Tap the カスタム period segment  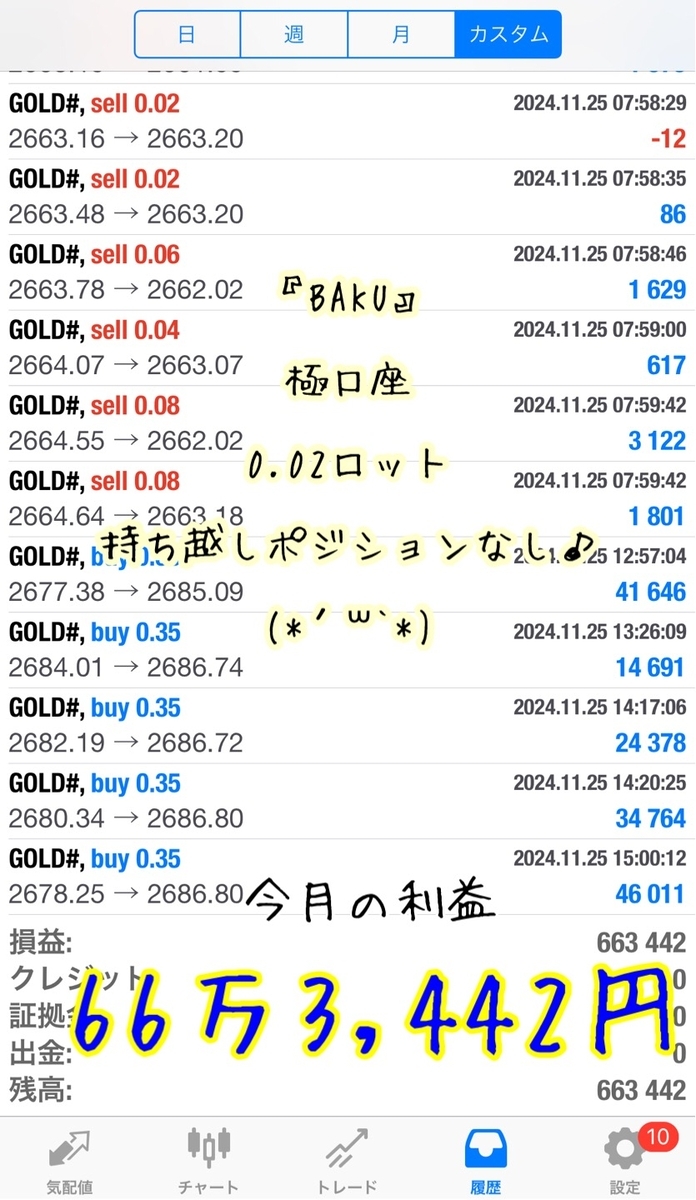[508, 35]
